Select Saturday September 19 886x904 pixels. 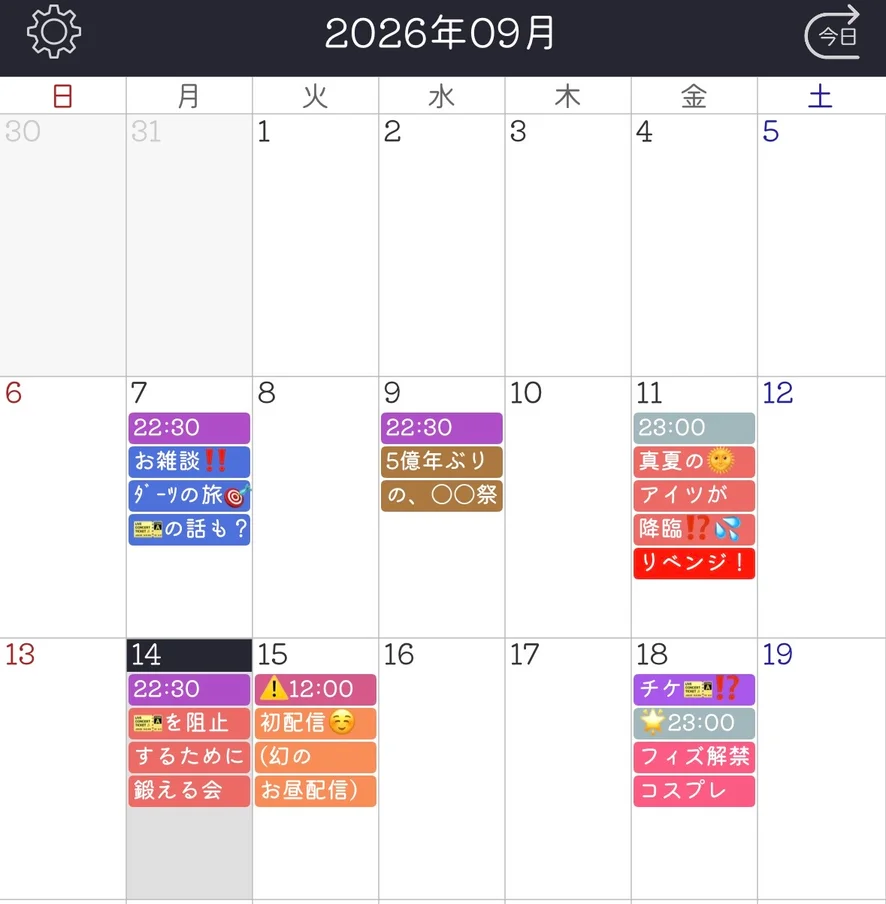[x=821, y=769]
